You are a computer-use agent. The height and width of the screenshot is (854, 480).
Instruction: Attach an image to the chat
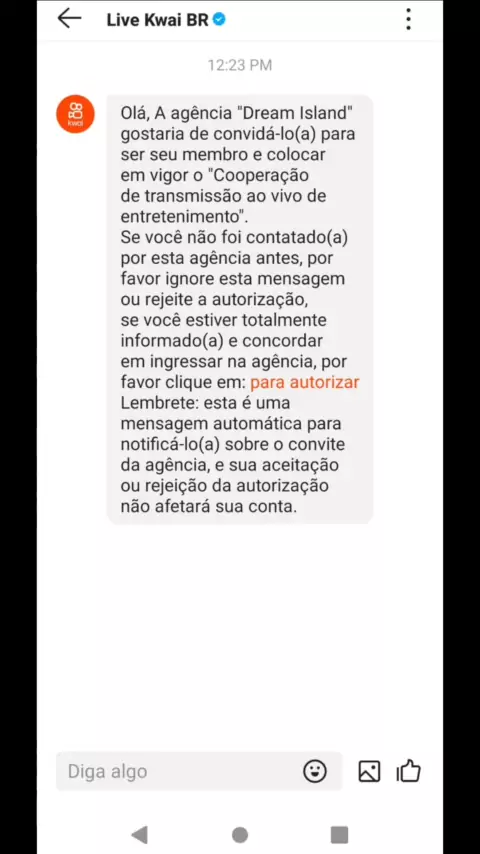(369, 772)
